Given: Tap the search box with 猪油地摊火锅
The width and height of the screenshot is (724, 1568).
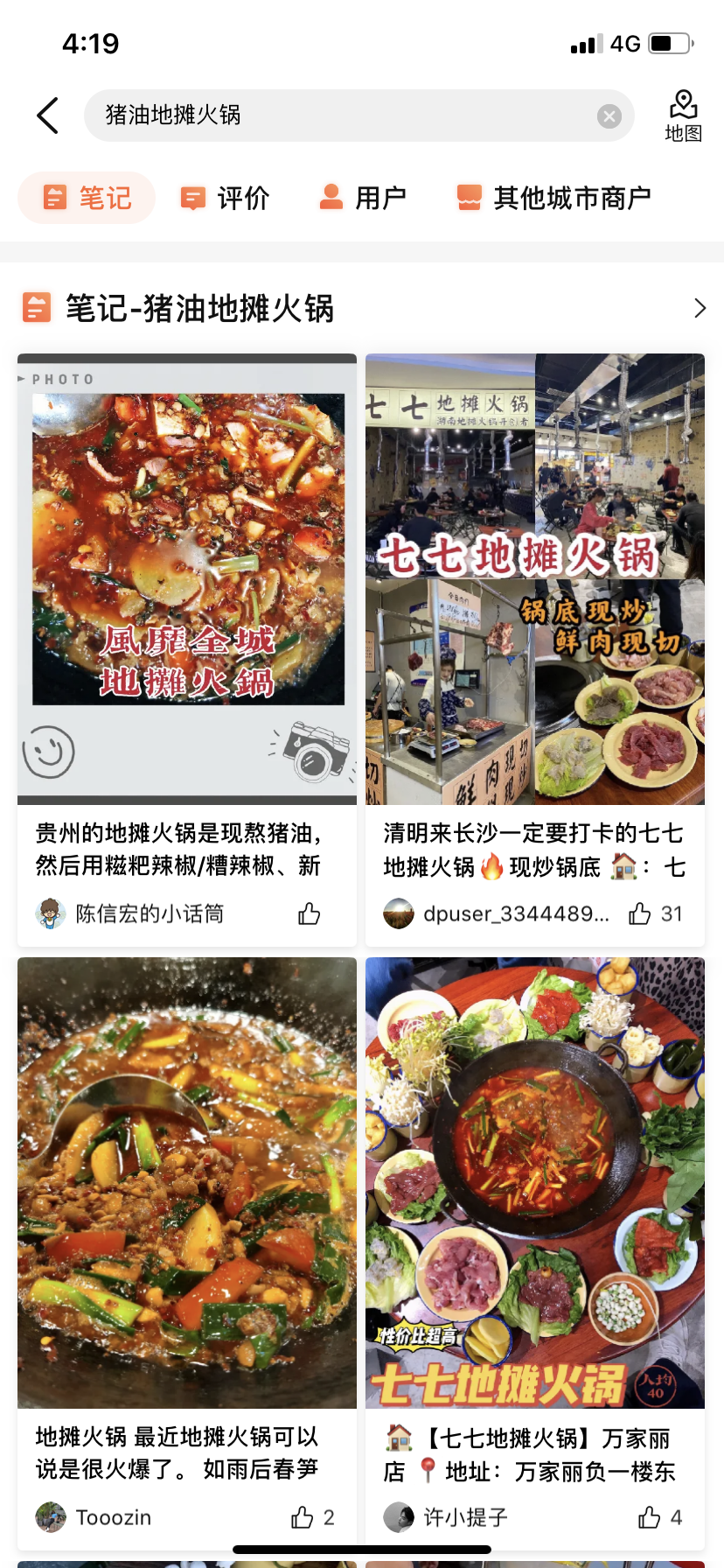Looking at the screenshot, I should (x=341, y=115).
